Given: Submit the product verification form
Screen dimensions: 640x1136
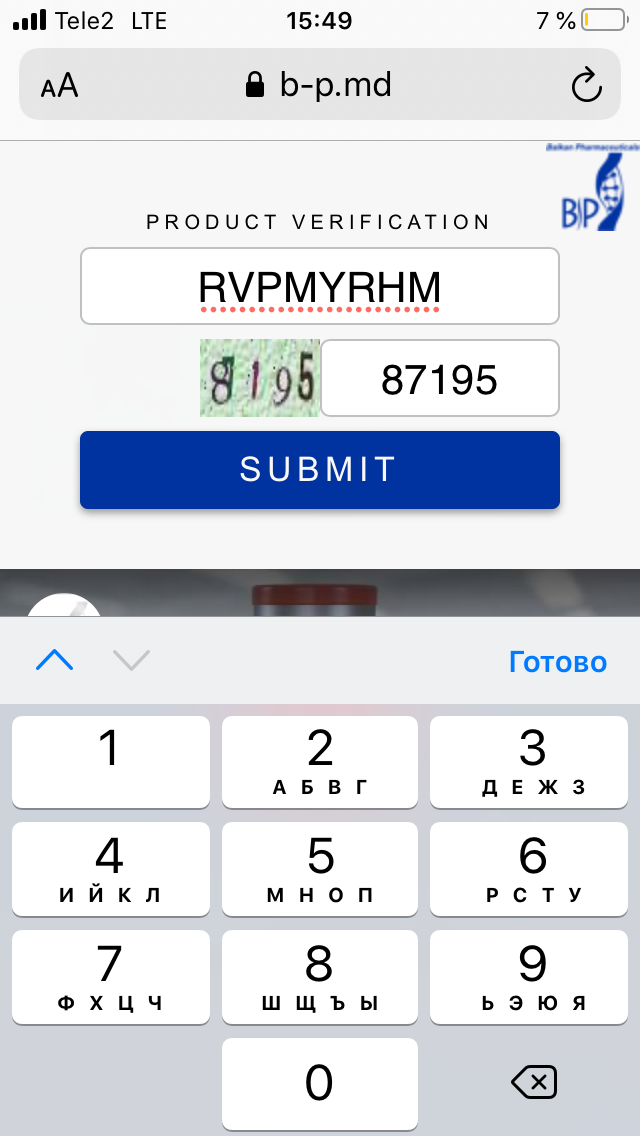Looking at the screenshot, I should point(320,470).
